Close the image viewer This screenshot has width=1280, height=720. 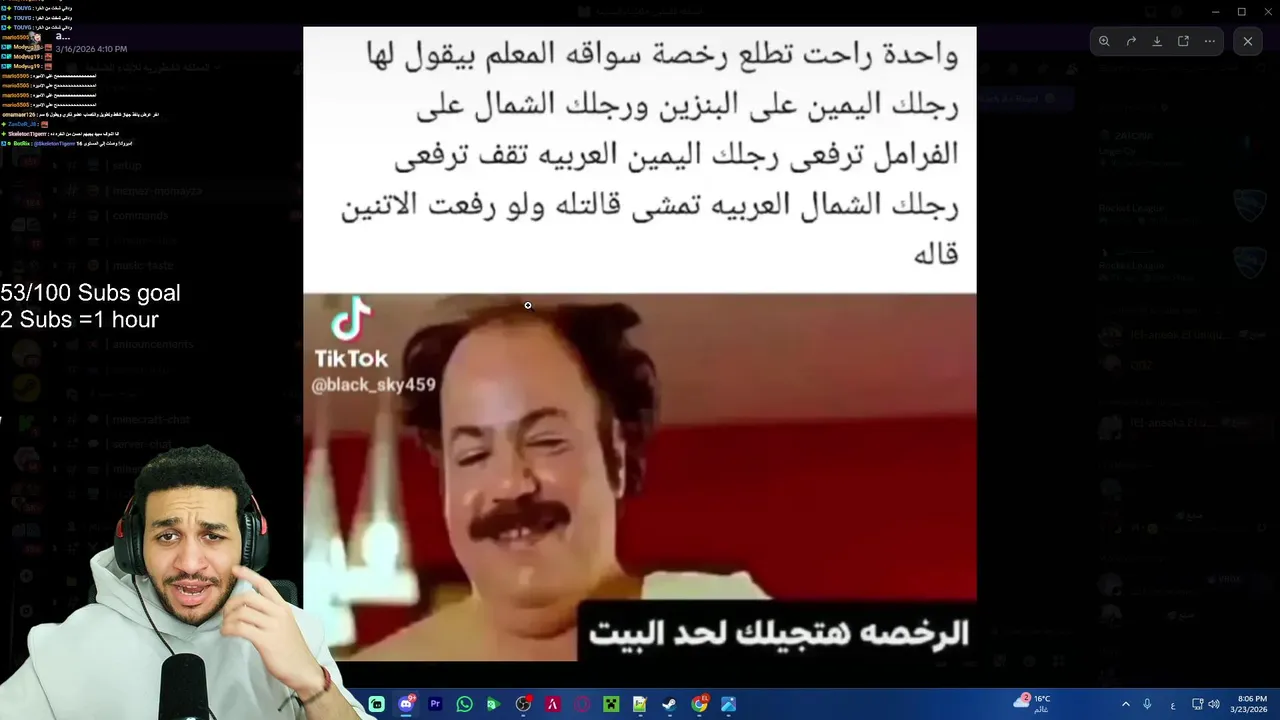click(1248, 41)
